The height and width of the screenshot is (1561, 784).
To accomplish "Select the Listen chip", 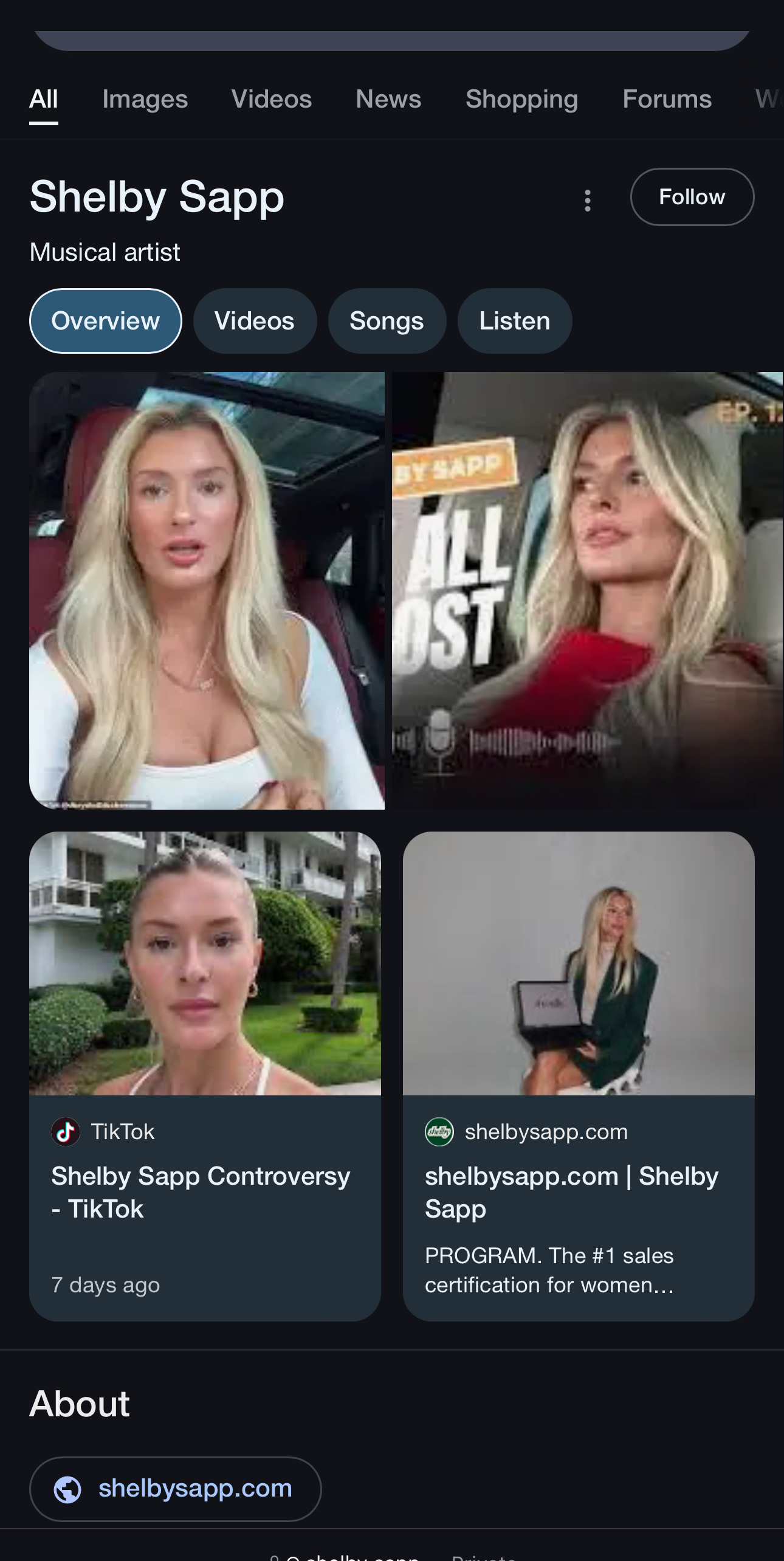I will (x=514, y=321).
